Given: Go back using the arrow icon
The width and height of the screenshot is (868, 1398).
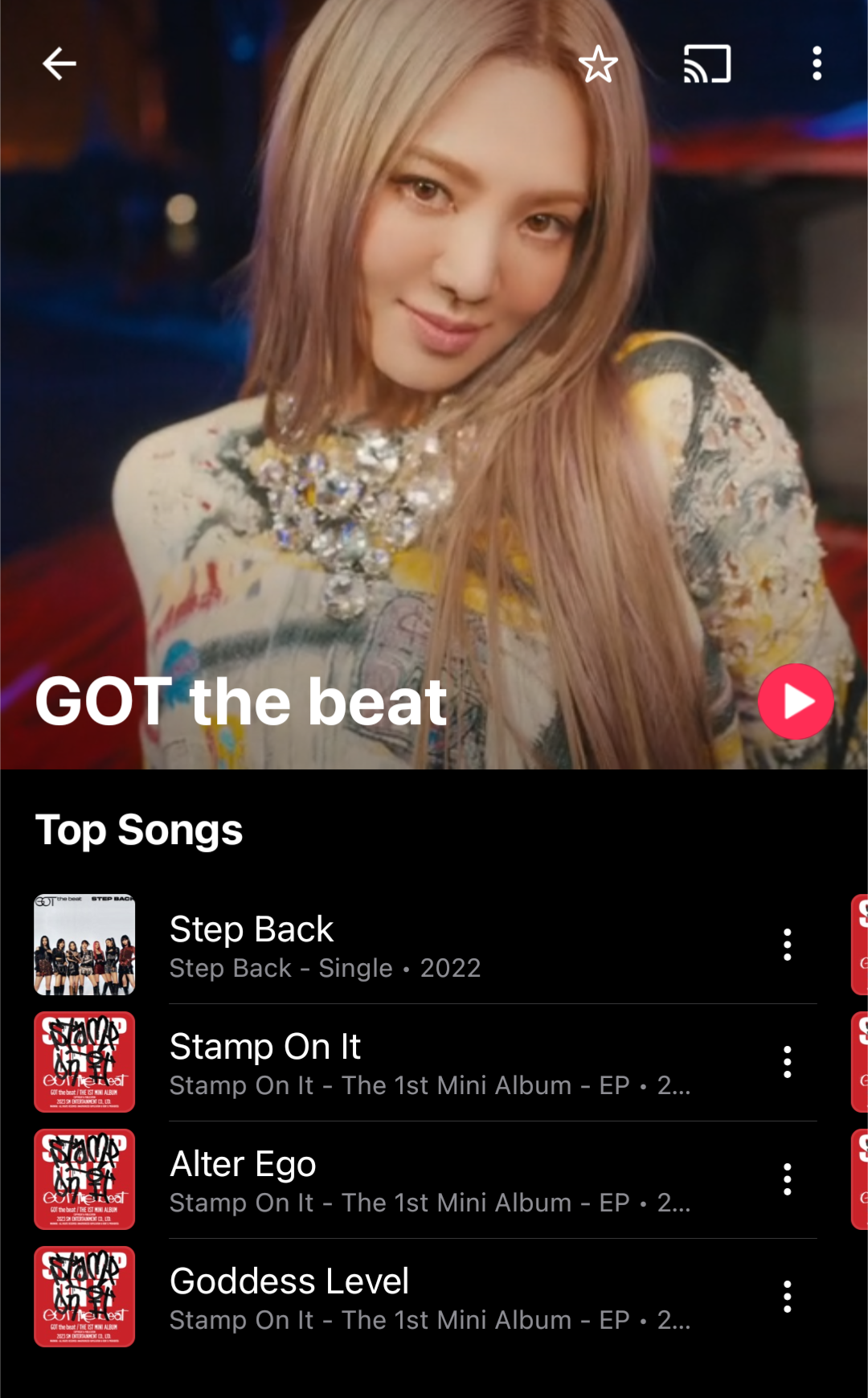Looking at the screenshot, I should (59, 64).
